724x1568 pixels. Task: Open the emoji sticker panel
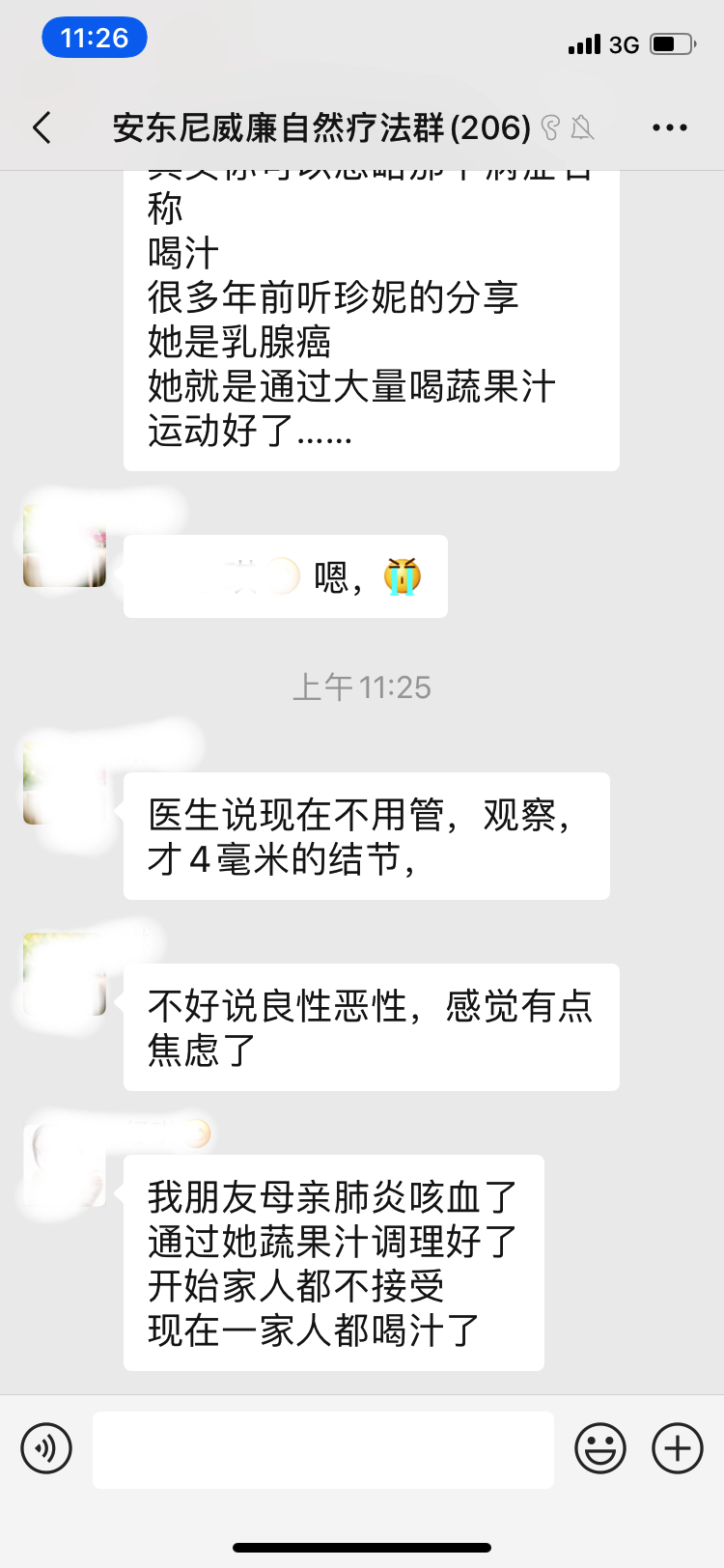[x=600, y=1448]
